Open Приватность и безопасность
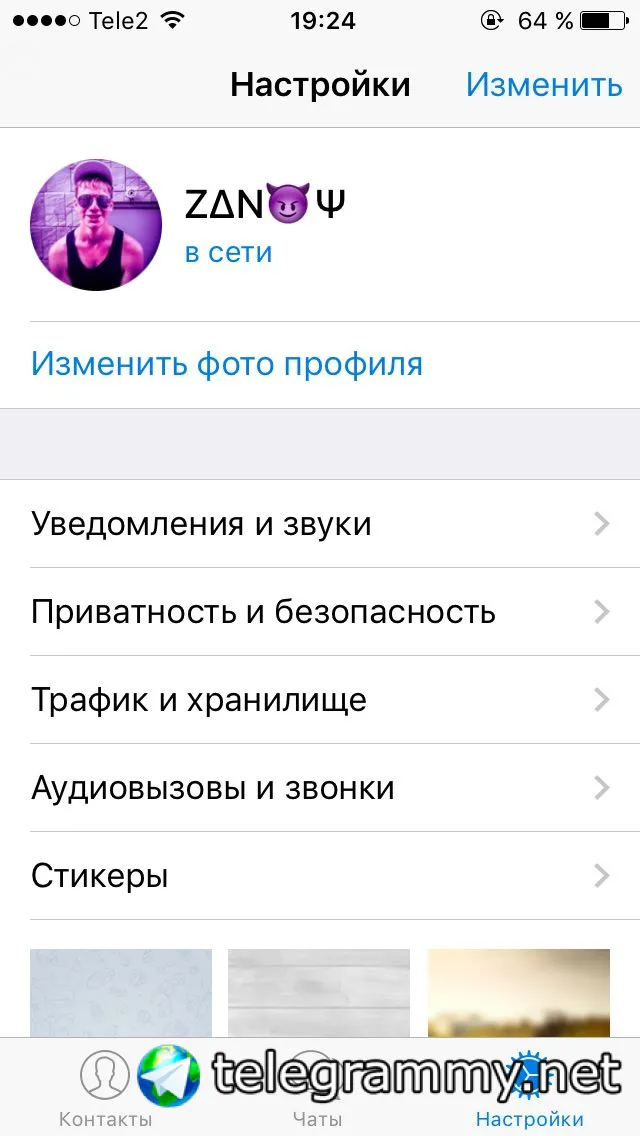This screenshot has width=640, height=1136. click(x=320, y=612)
